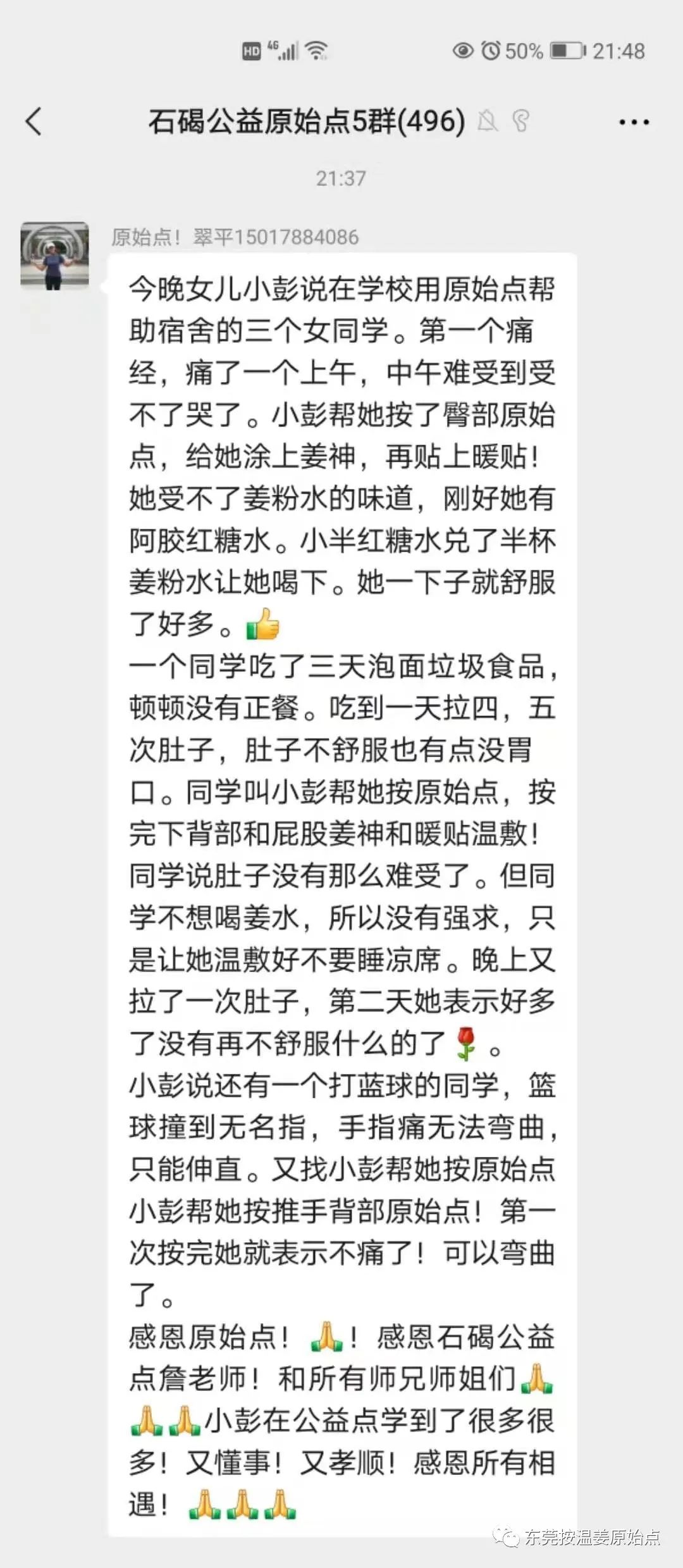Open the group chat overflow menu
683x1568 pixels.
(633, 122)
